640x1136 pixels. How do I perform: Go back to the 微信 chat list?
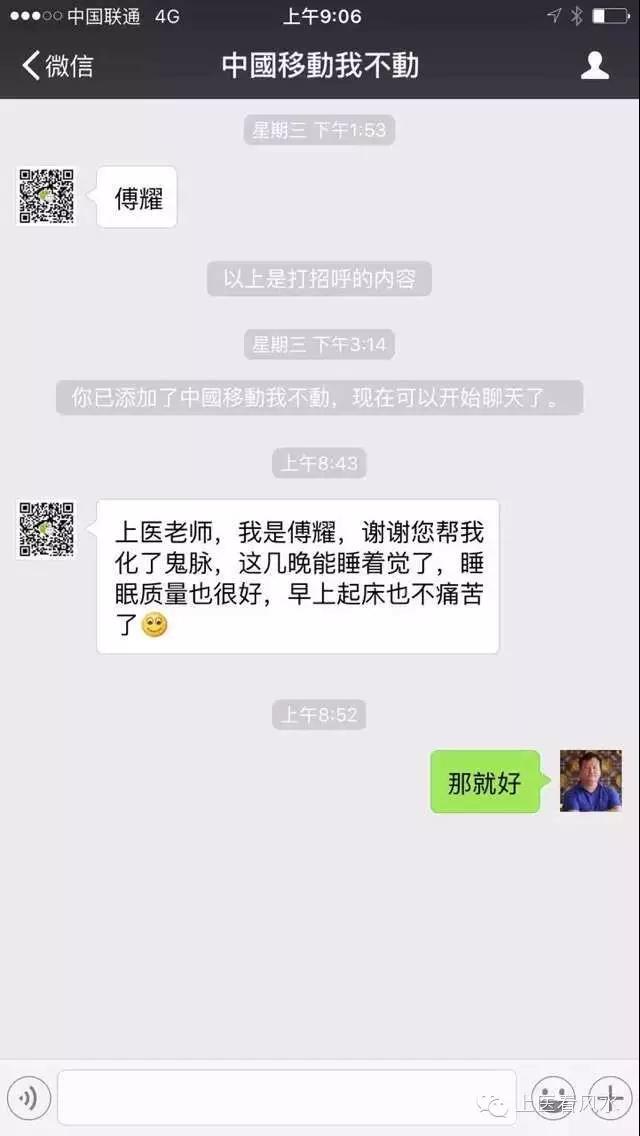[58, 66]
